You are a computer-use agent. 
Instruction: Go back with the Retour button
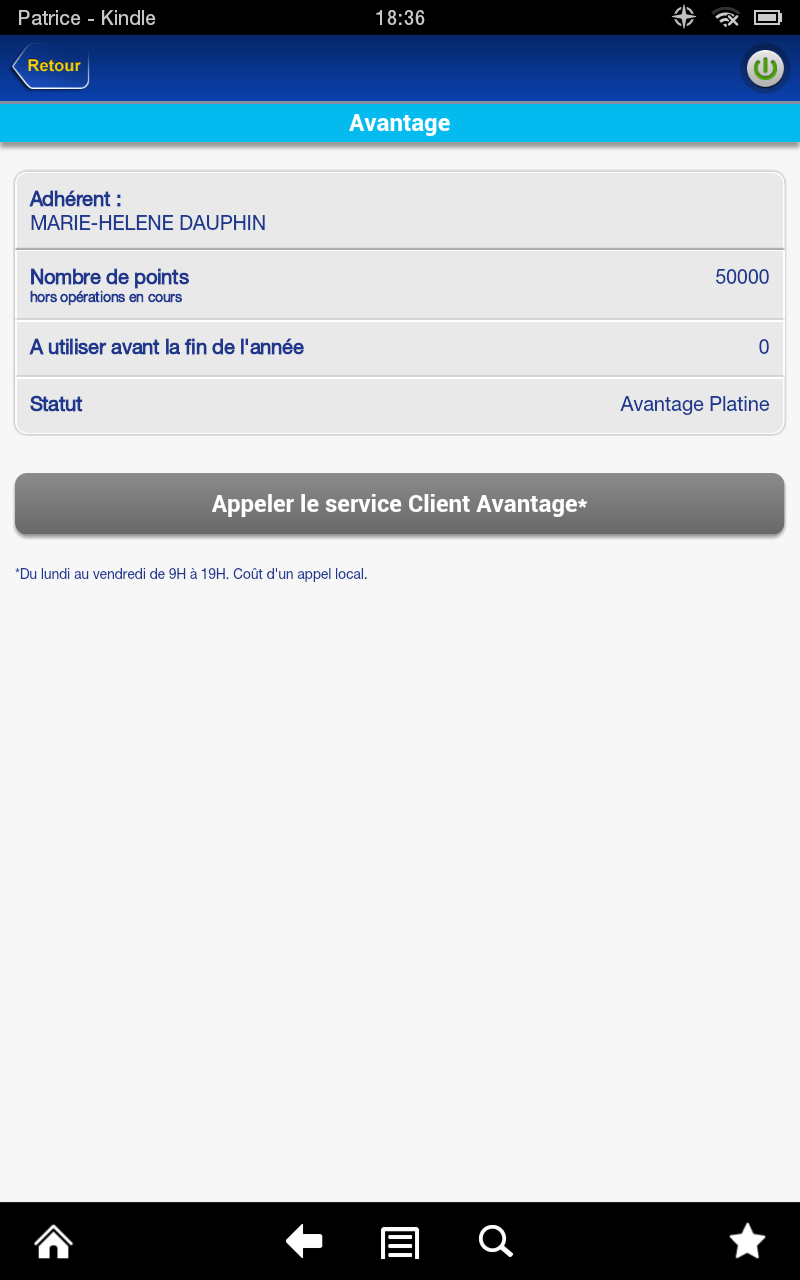coord(51,67)
